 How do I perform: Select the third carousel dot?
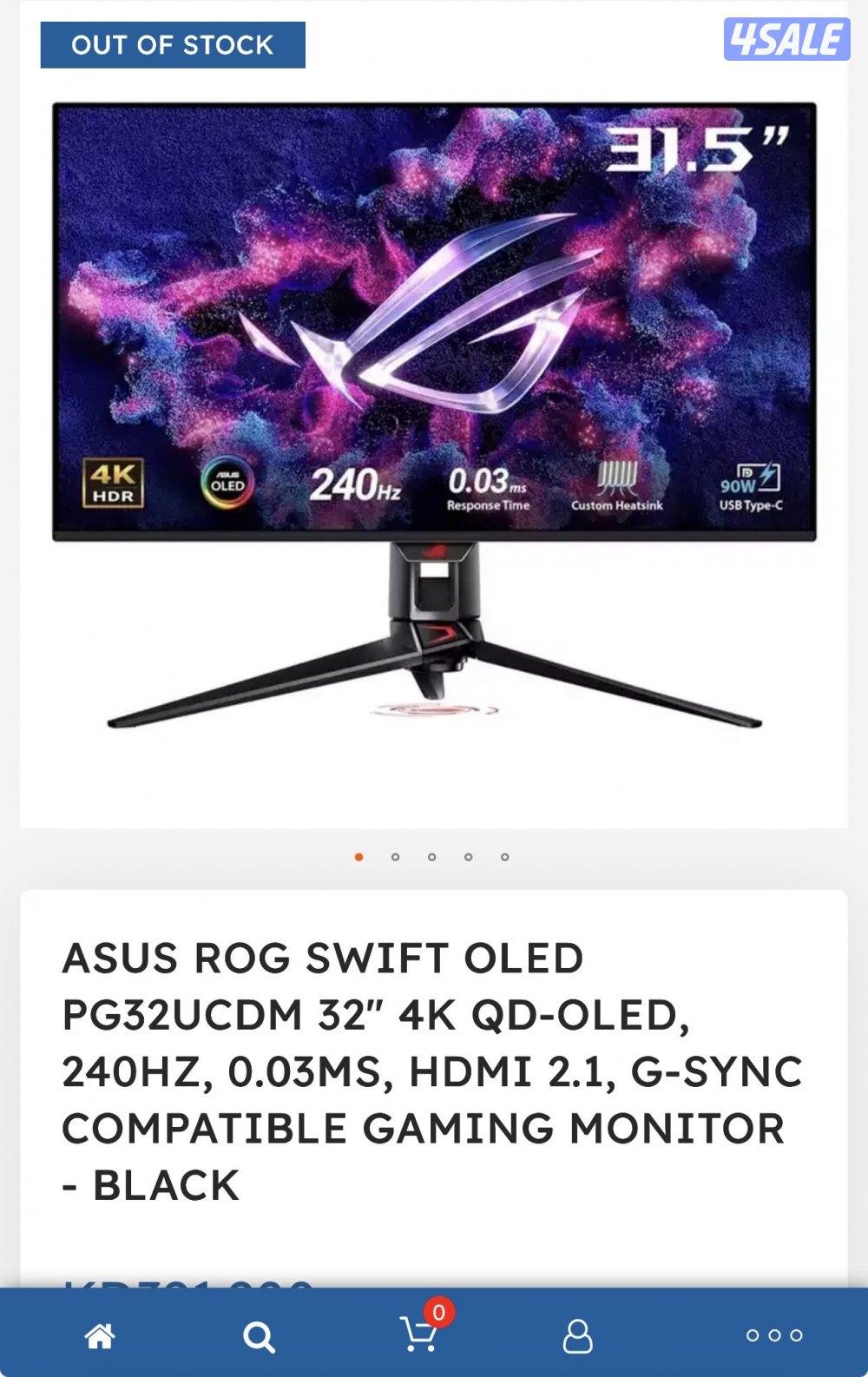pos(431,856)
